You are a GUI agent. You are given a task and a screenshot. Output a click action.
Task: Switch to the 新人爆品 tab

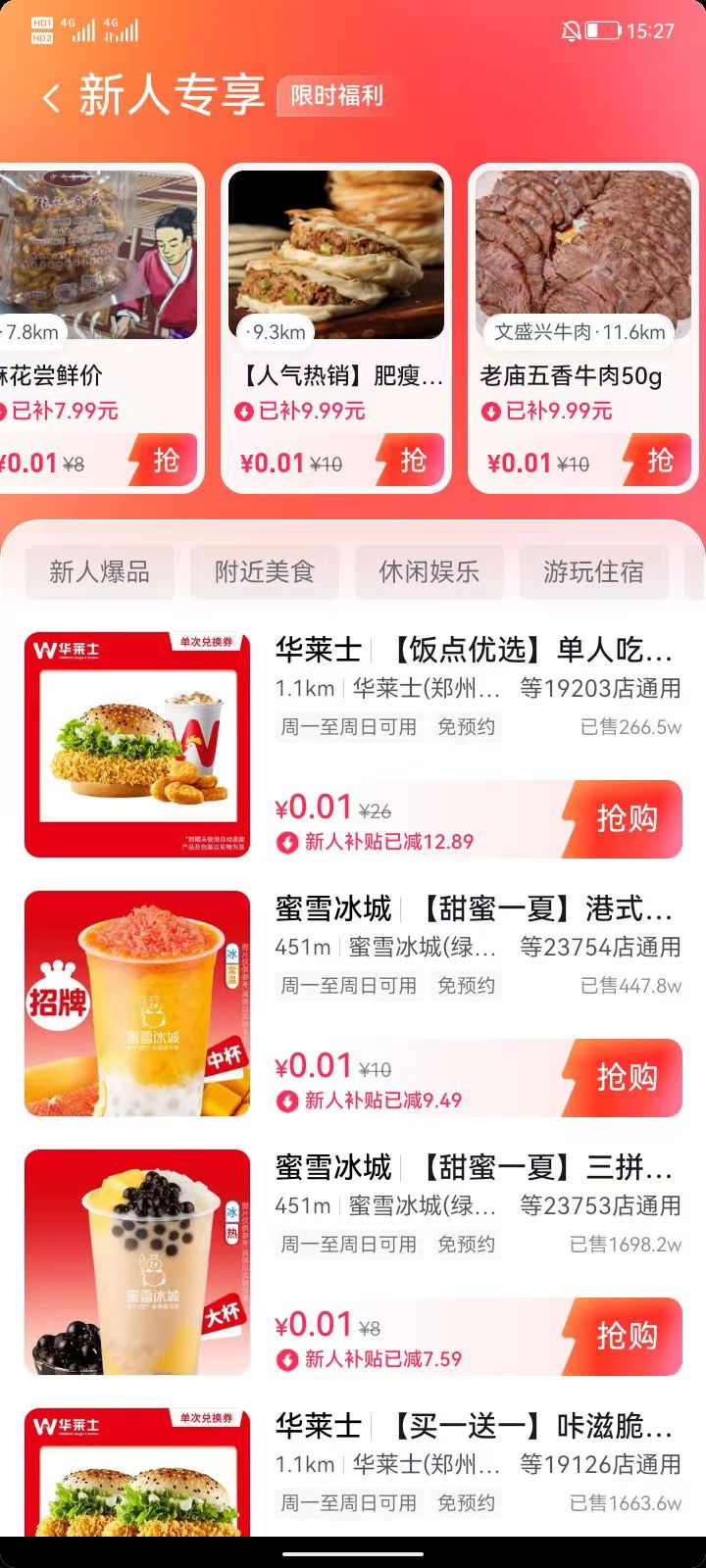tap(99, 571)
